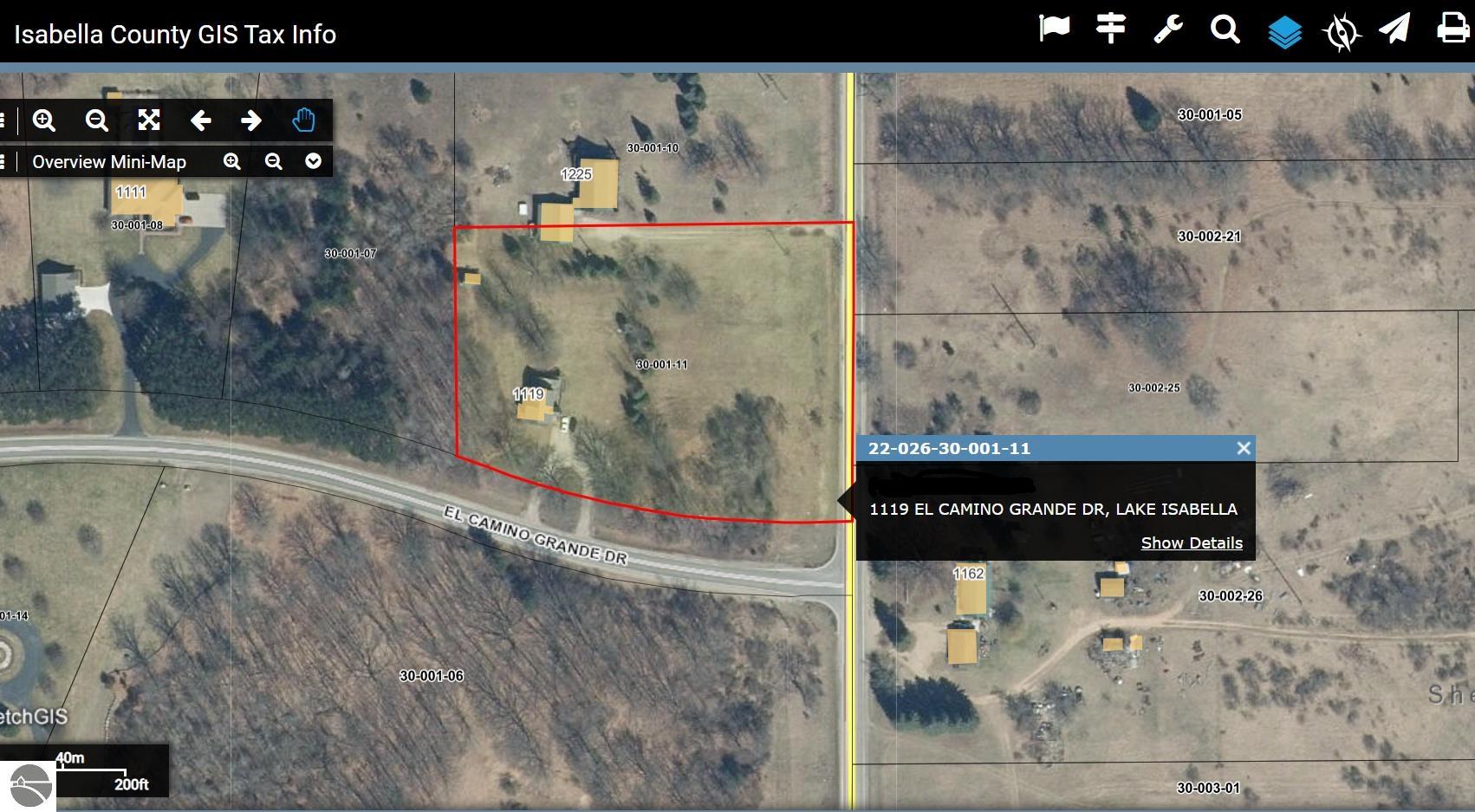Go to the next map extent
Image resolution: width=1475 pixels, height=812 pixels.
click(251, 120)
